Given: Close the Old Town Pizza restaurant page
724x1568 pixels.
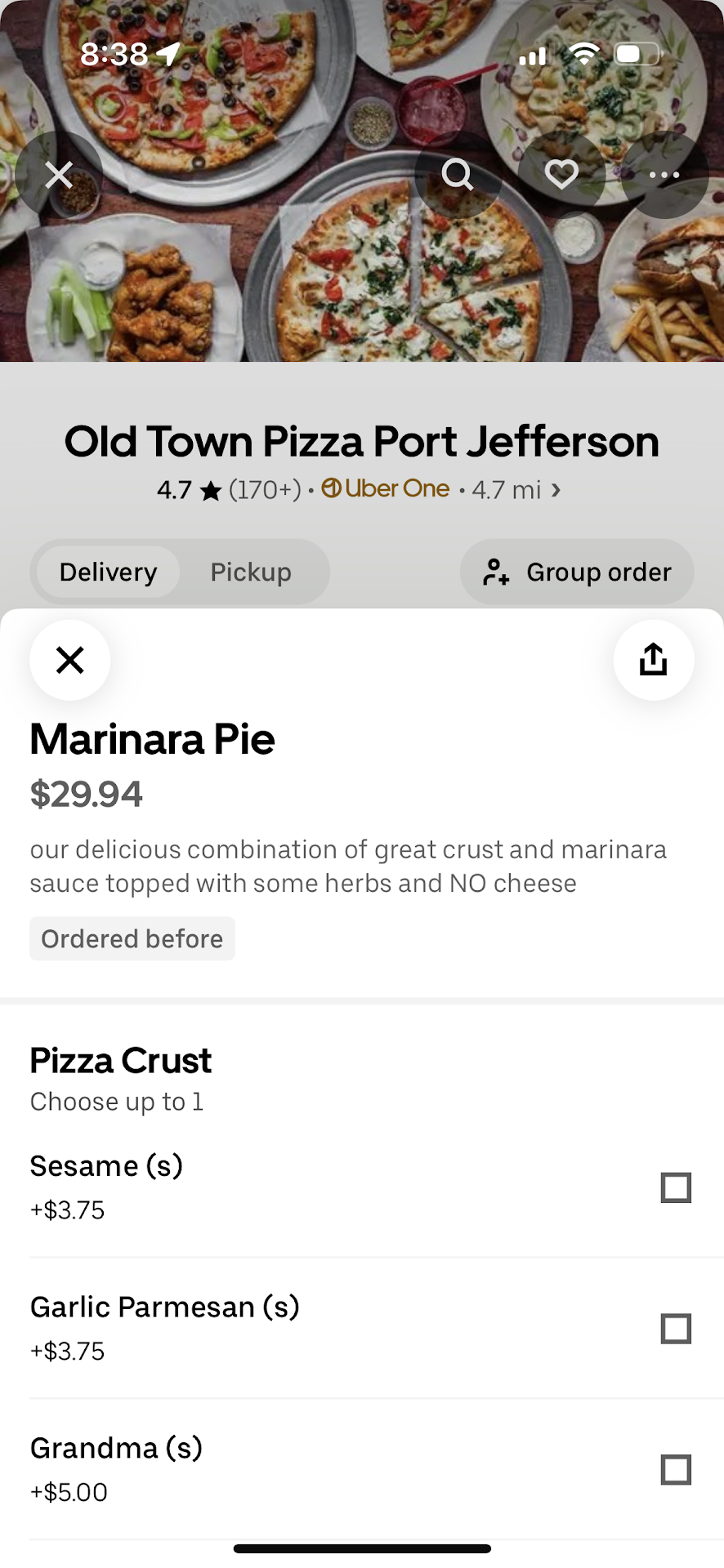Looking at the screenshot, I should [59, 175].
